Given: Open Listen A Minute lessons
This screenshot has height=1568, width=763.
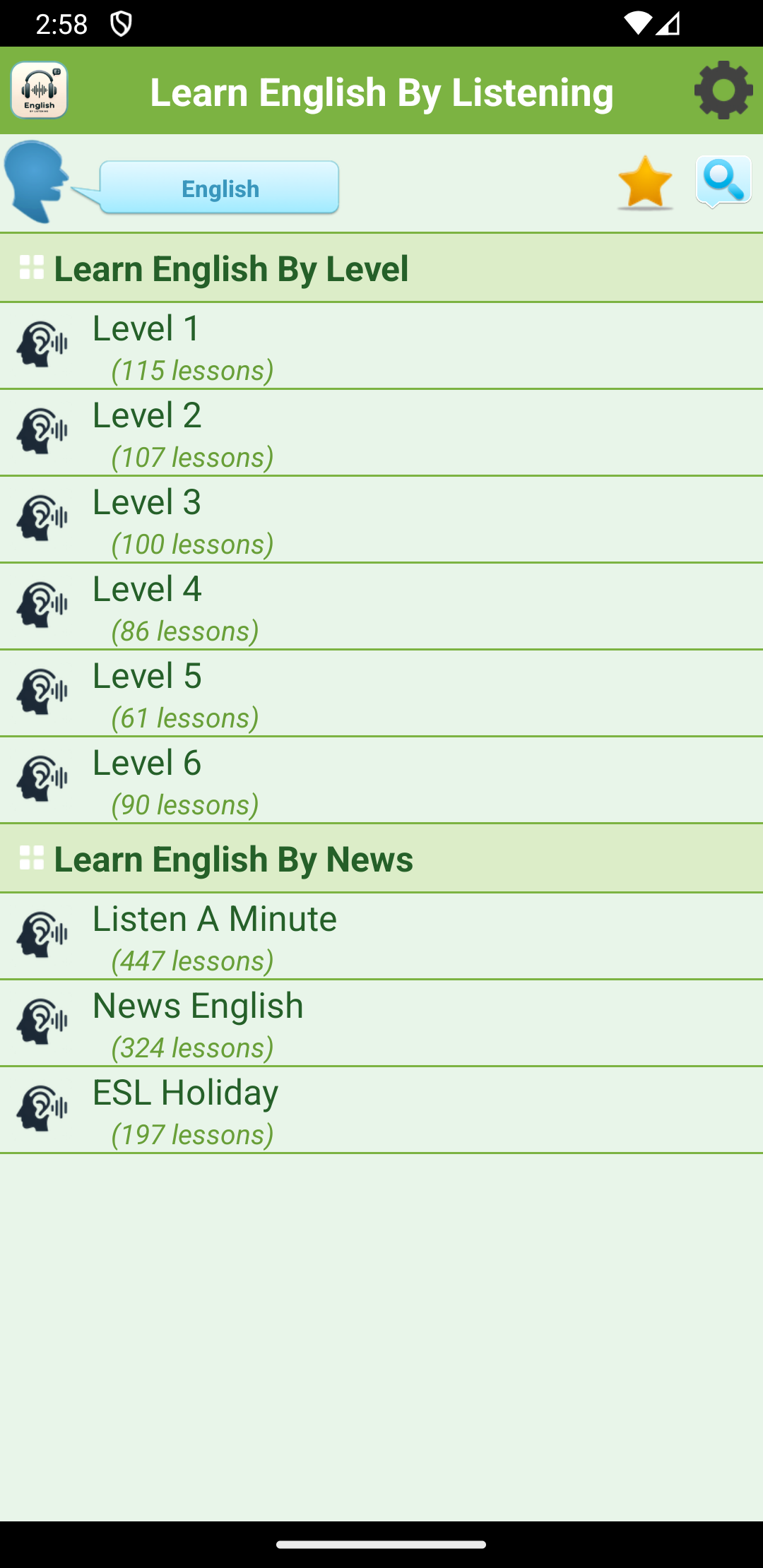Looking at the screenshot, I should click(381, 937).
